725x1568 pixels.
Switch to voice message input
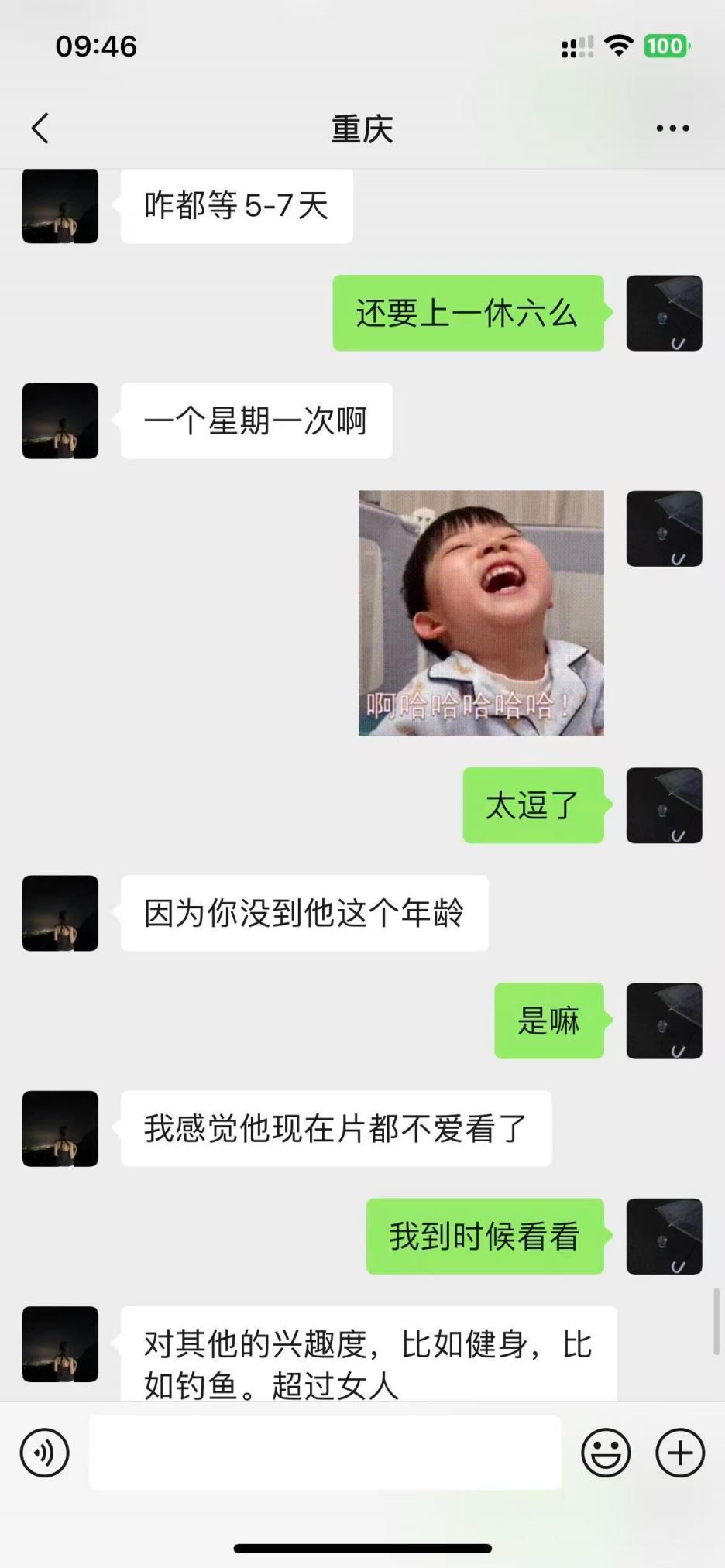point(45,1453)
